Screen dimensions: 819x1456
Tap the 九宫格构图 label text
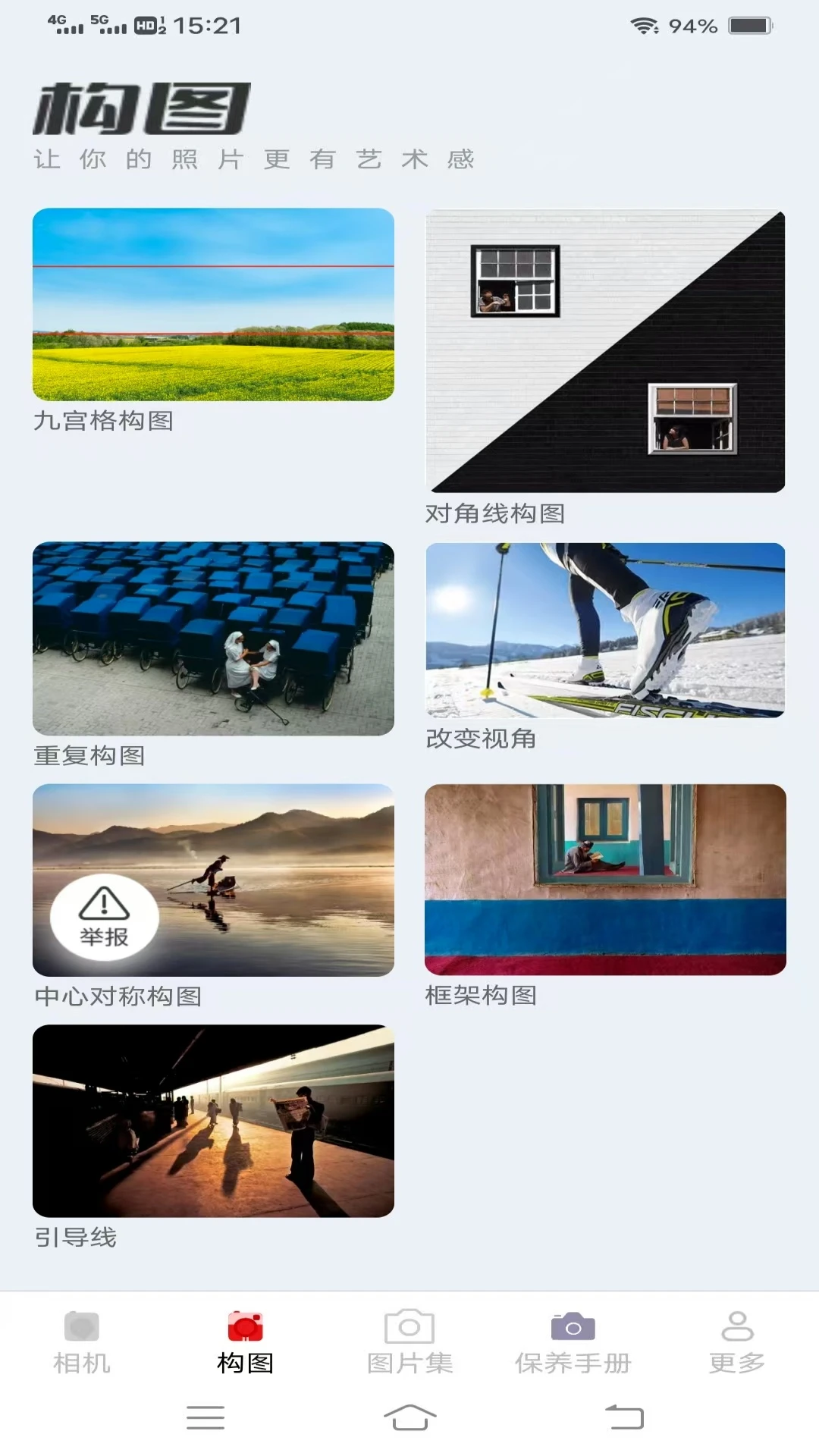click(103, 421)
